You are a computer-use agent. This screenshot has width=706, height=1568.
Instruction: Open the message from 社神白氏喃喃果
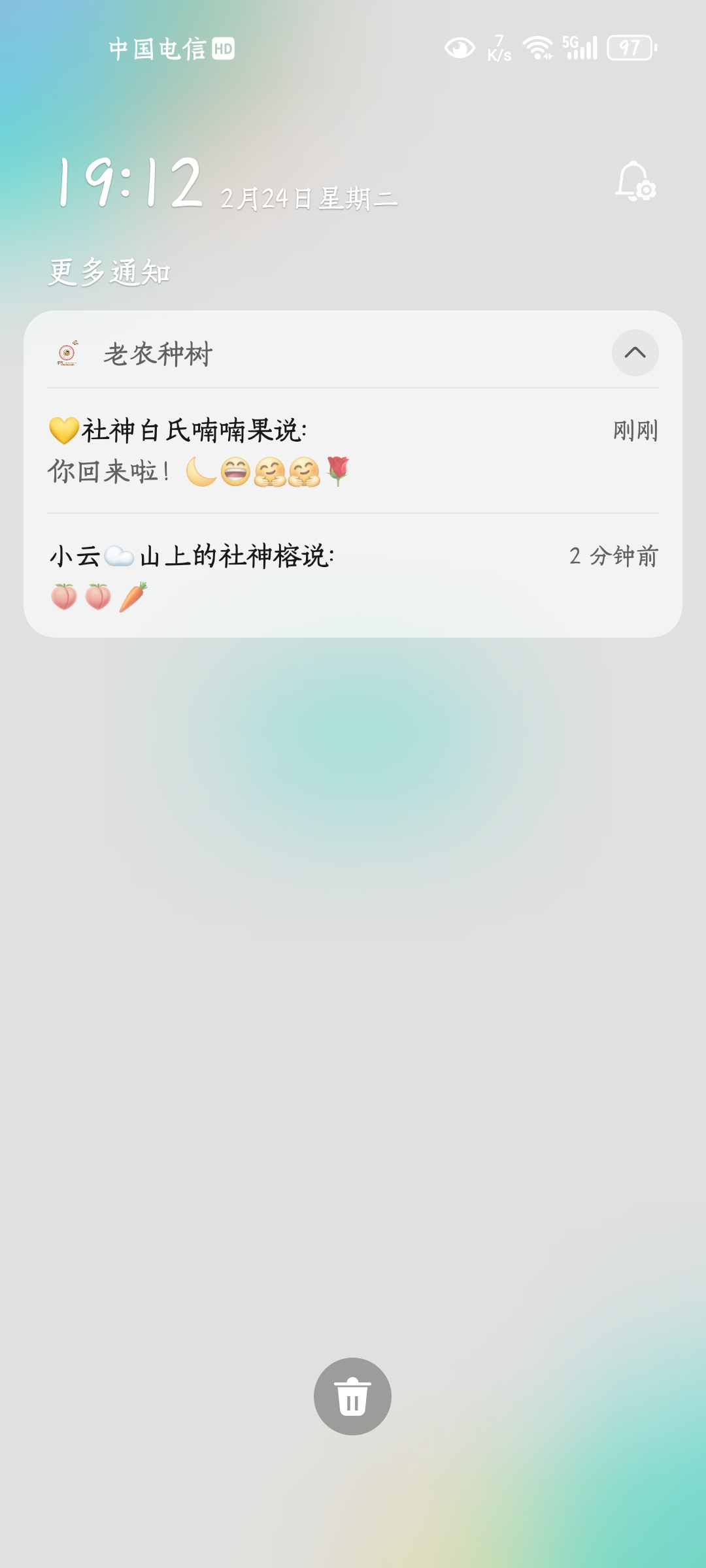click(x=353, y=451)
